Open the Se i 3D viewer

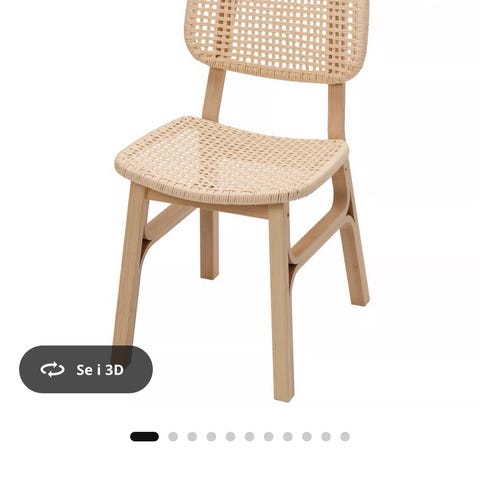(86, 369)
